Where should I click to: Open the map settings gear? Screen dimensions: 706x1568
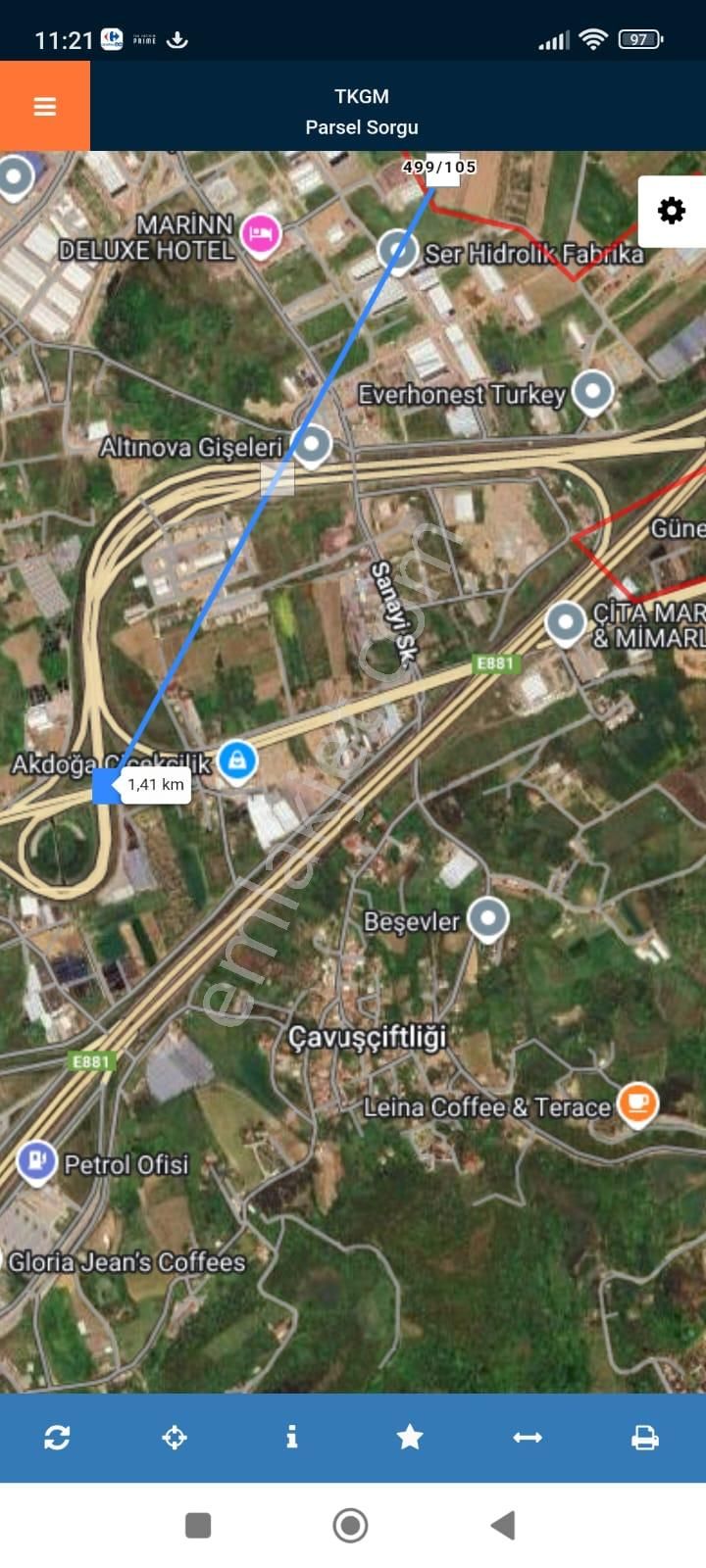pyautogui.click(x=672, y=211)
